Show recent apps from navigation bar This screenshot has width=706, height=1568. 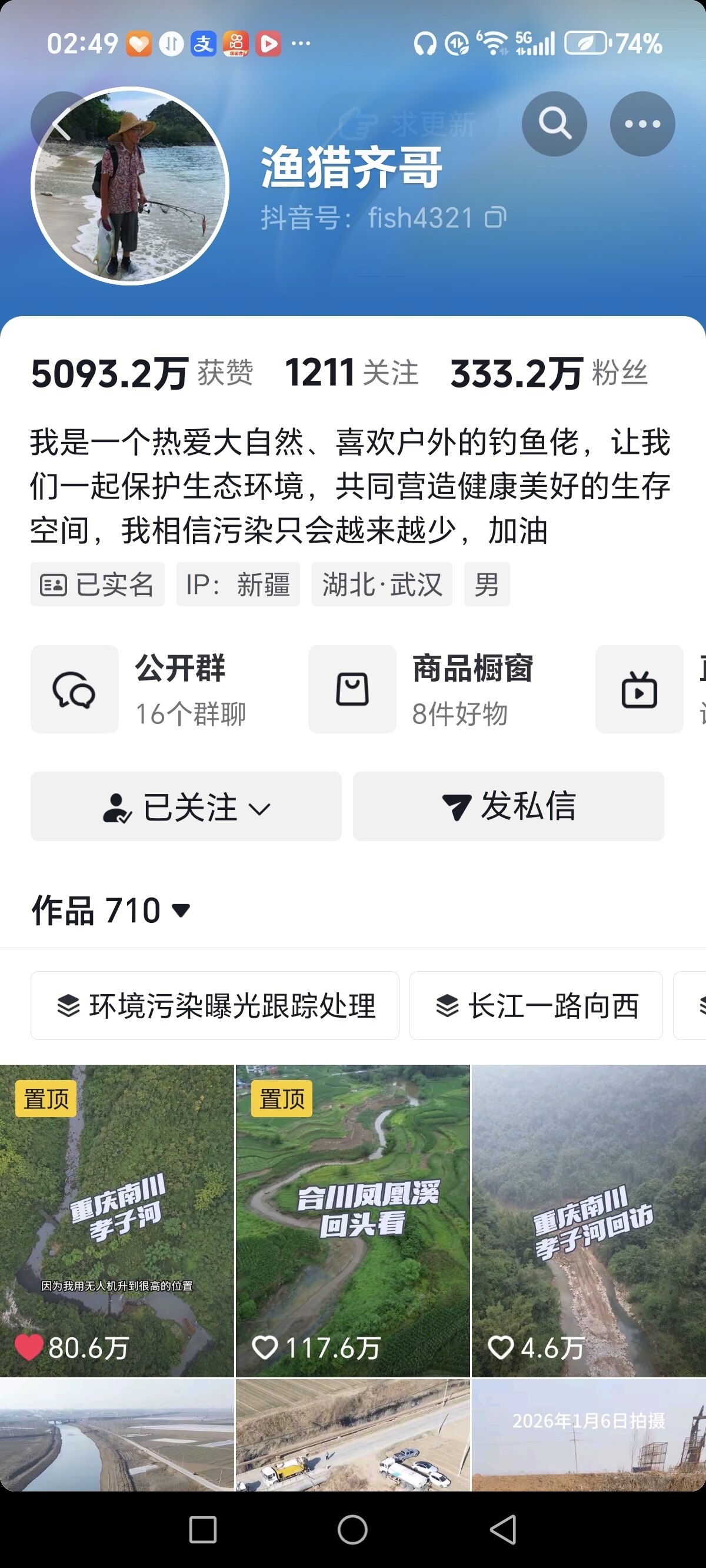(x=202, y=1530)
